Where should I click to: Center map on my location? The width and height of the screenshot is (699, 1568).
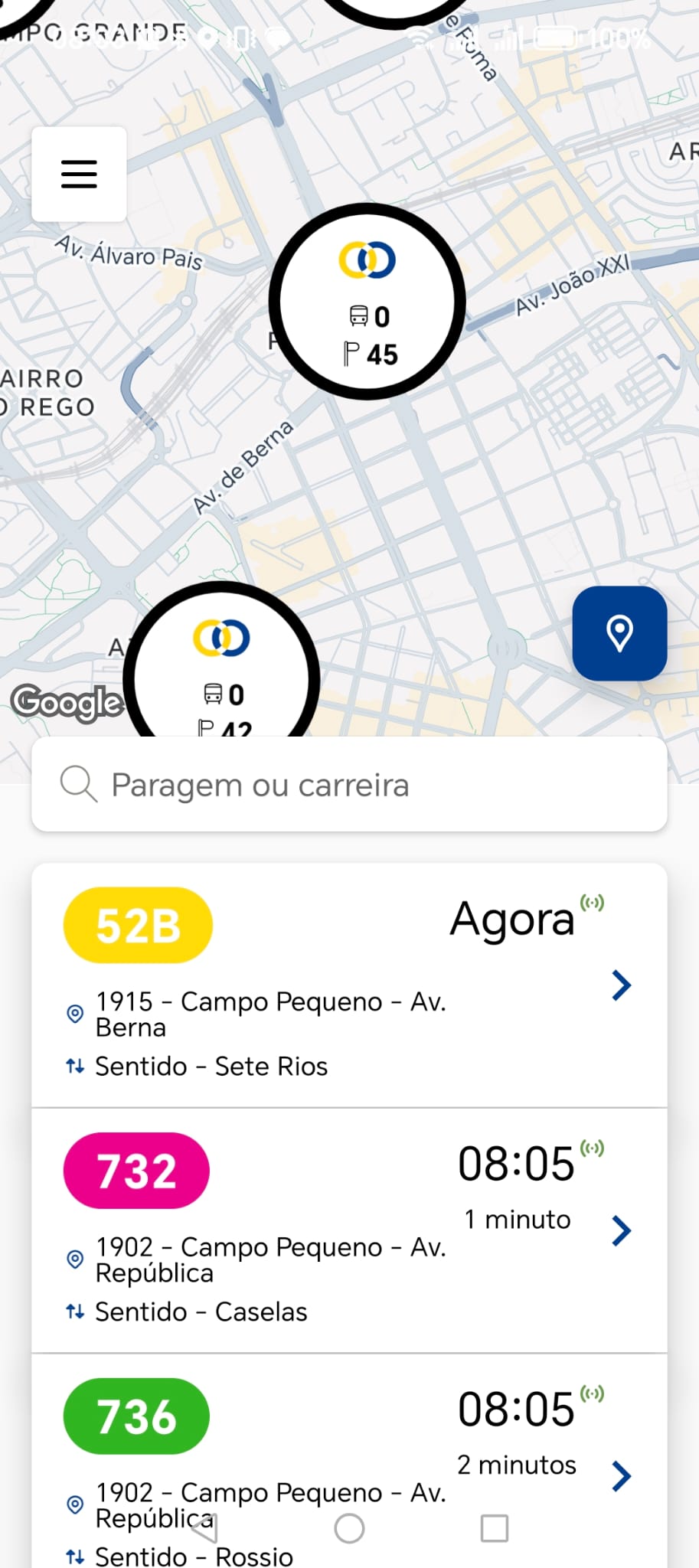point(619,633)
